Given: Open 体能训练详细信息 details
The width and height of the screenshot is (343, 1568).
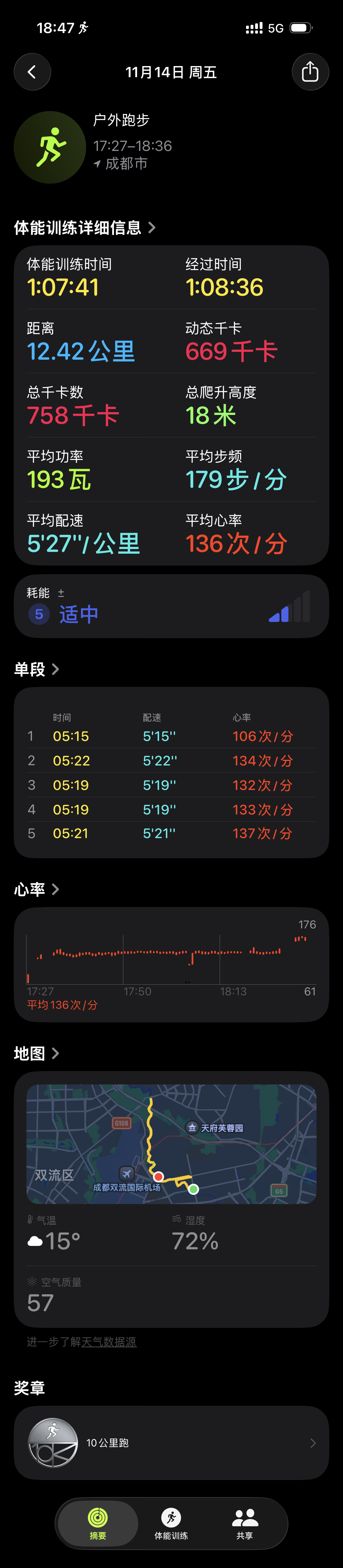Looking at the screenshot, I should [84, 228].
